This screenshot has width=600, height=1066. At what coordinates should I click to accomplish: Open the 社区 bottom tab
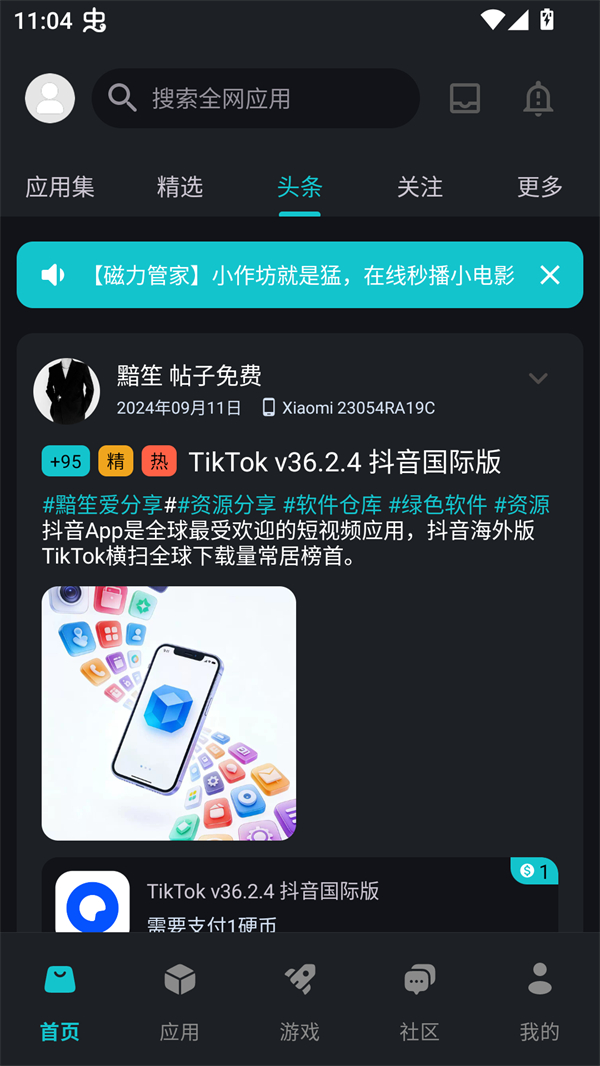(420, 1000)
